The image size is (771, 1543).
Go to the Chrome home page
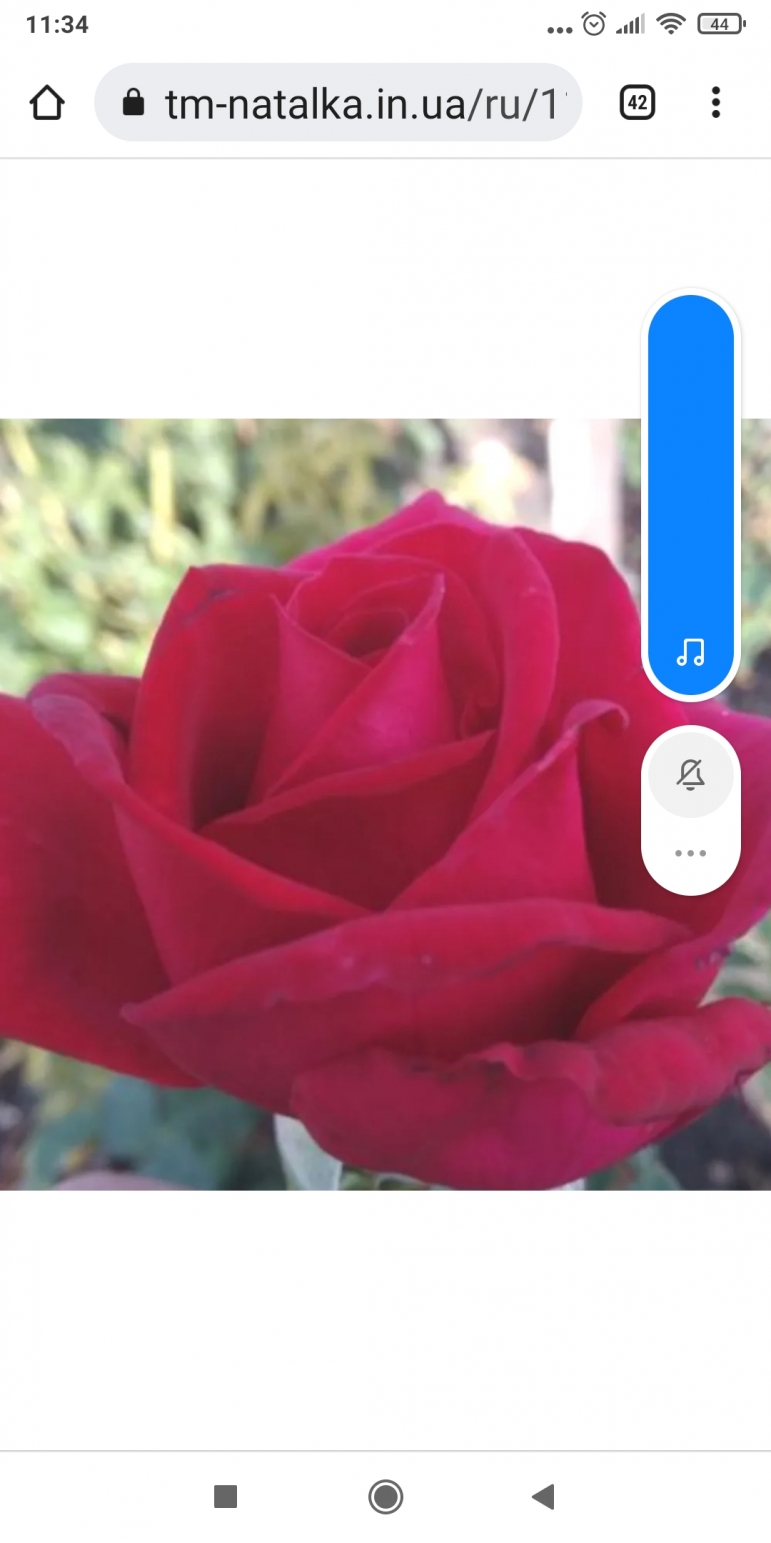[x=47, y=102]
